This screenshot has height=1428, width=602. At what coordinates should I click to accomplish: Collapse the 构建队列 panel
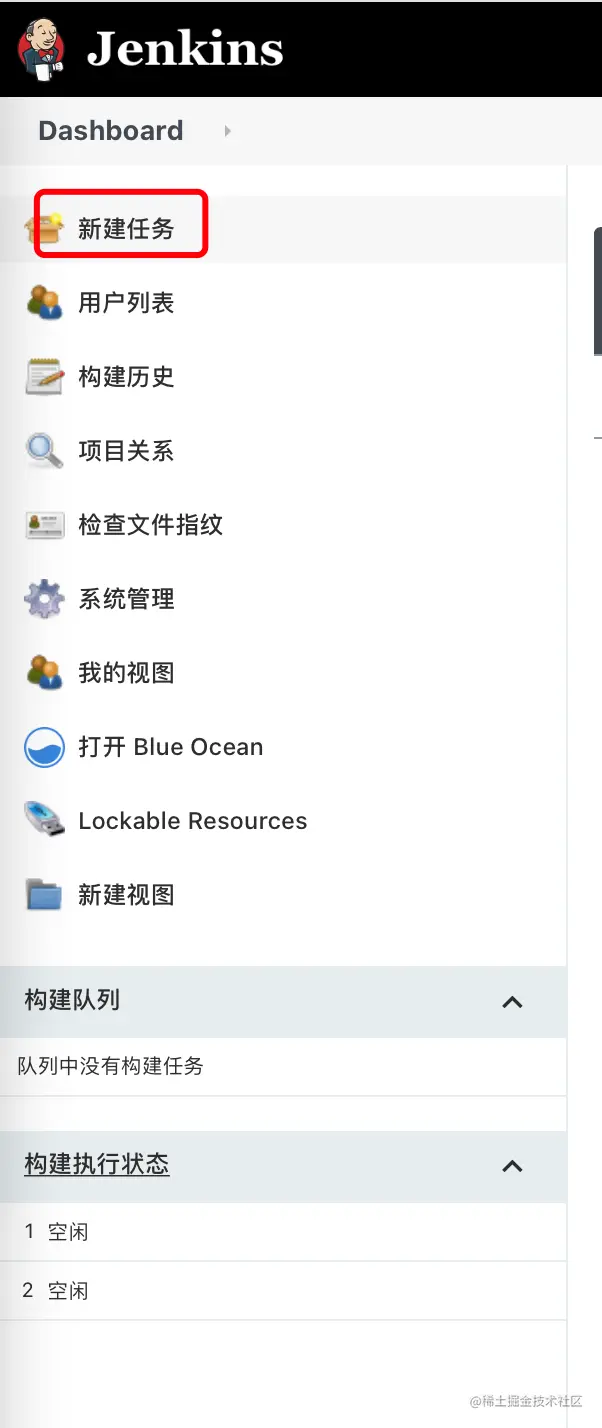tap(512, 1001)
